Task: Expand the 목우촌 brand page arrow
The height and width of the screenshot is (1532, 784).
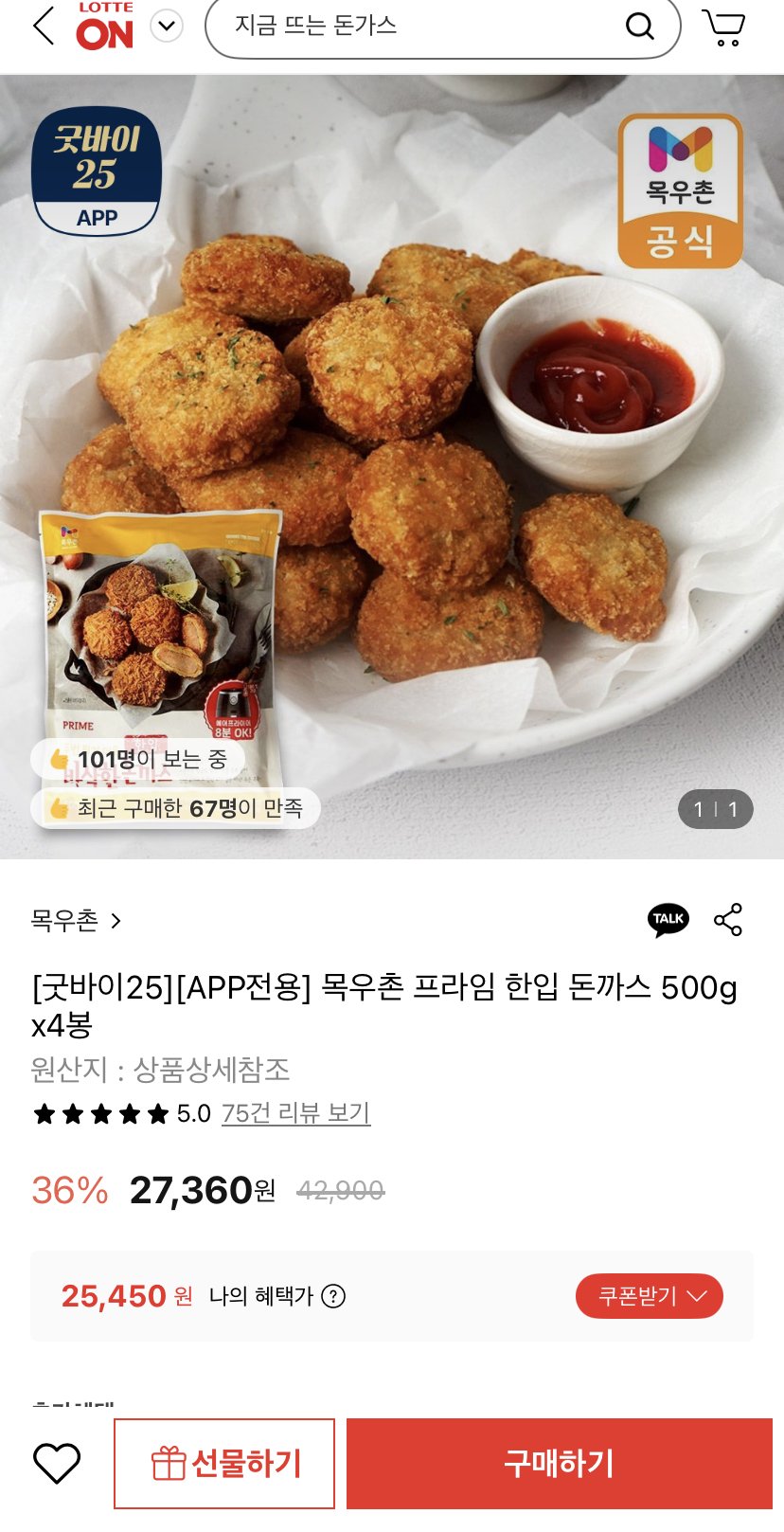Action: pyautogui.click(x=114, y=920)
